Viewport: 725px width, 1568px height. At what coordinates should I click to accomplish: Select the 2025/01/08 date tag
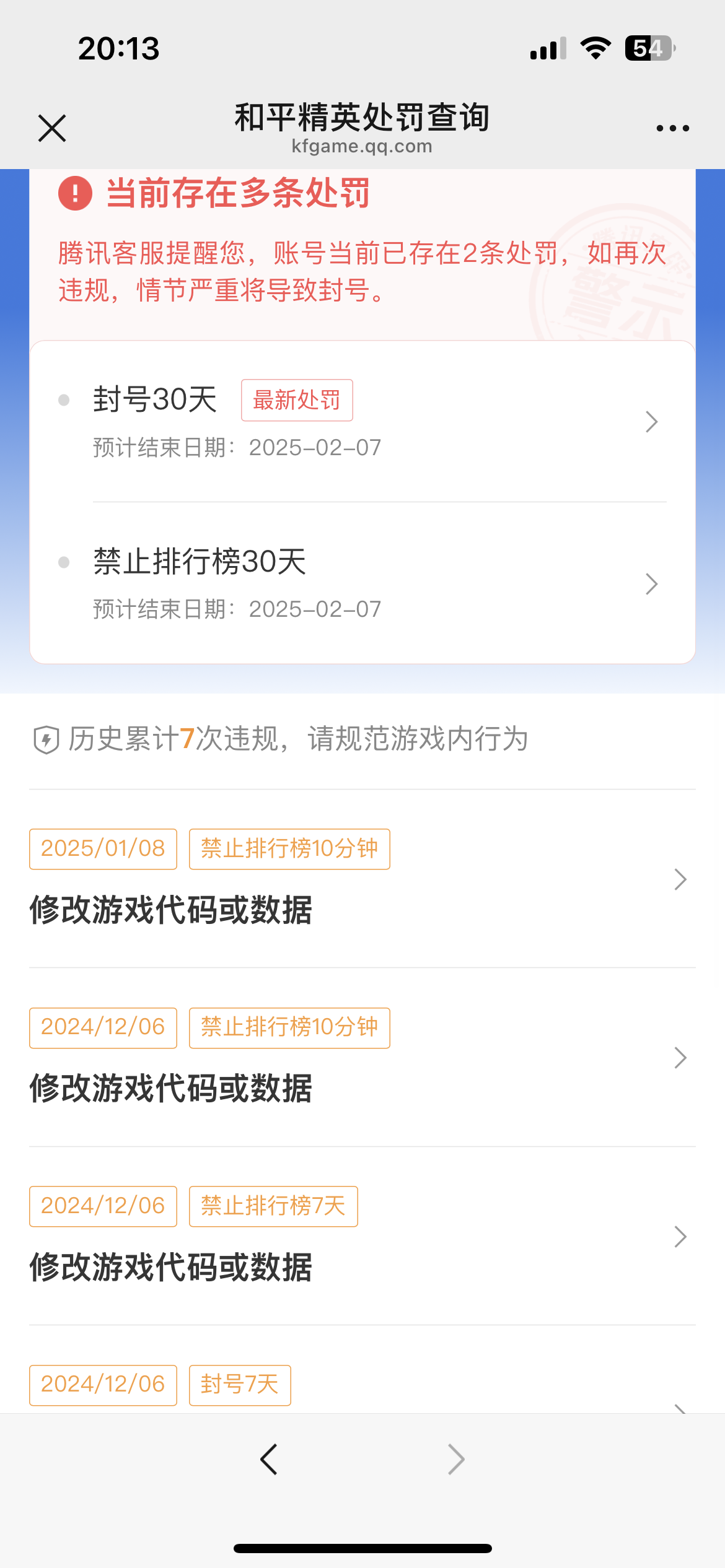click(x=103, y=848)
